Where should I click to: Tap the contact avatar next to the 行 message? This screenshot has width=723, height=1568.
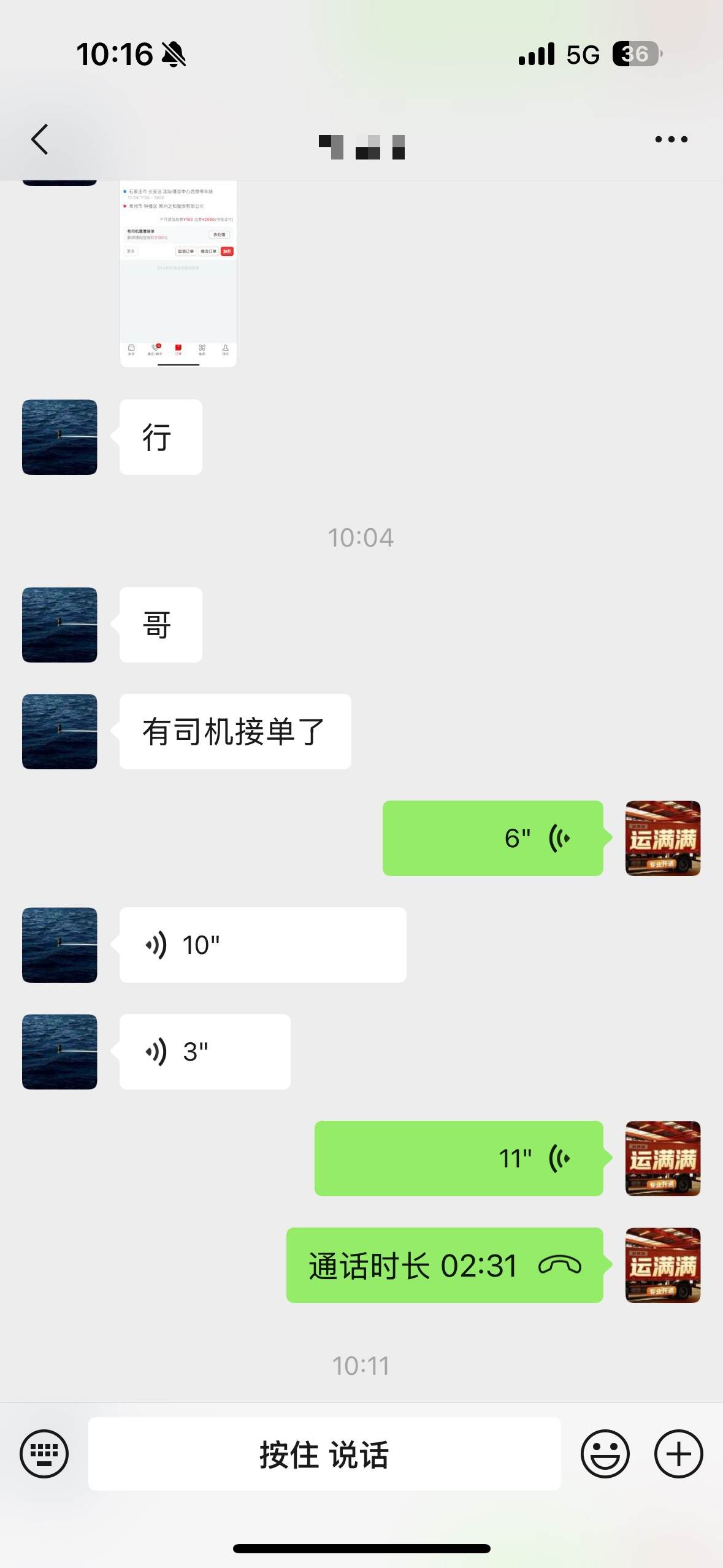click(x=59, y=437)
